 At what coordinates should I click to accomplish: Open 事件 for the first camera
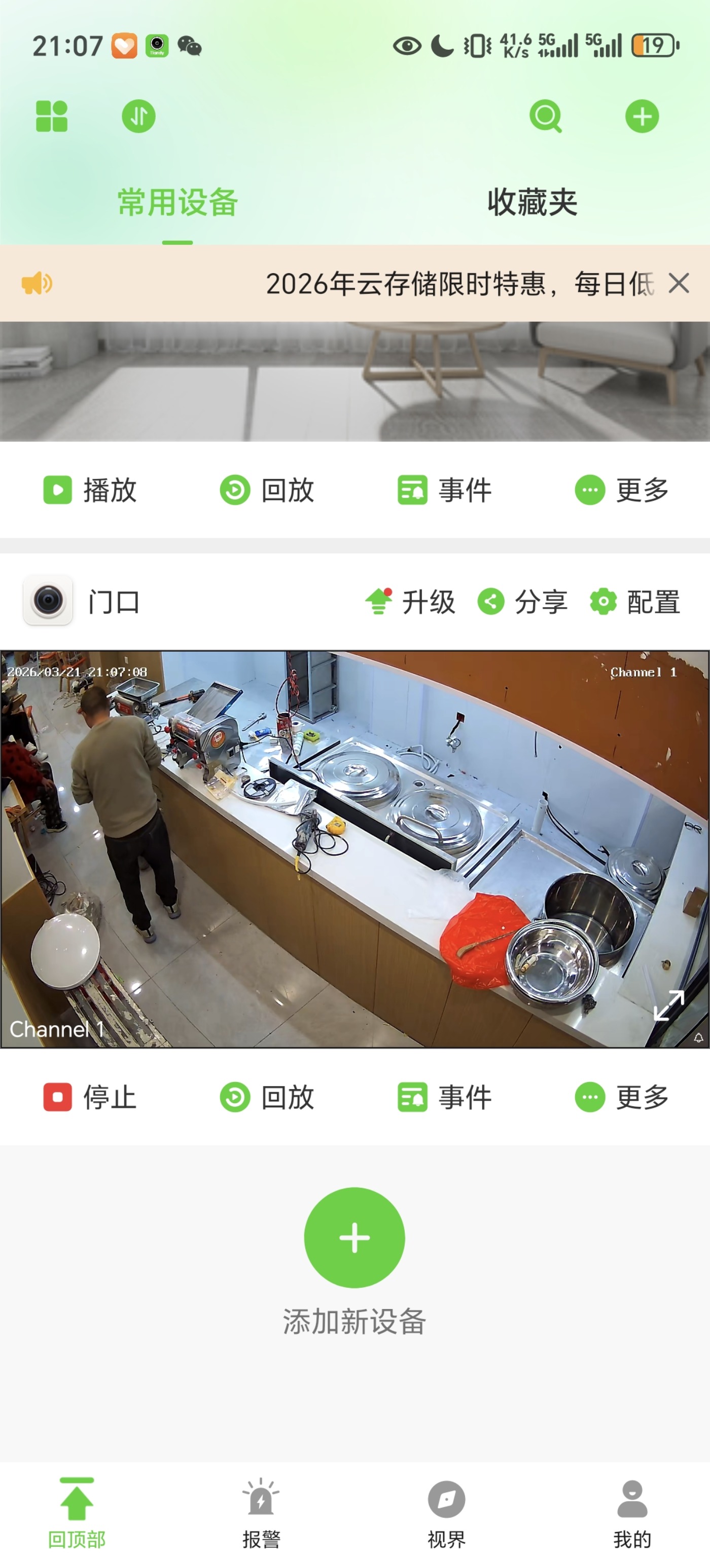(445, 491)
